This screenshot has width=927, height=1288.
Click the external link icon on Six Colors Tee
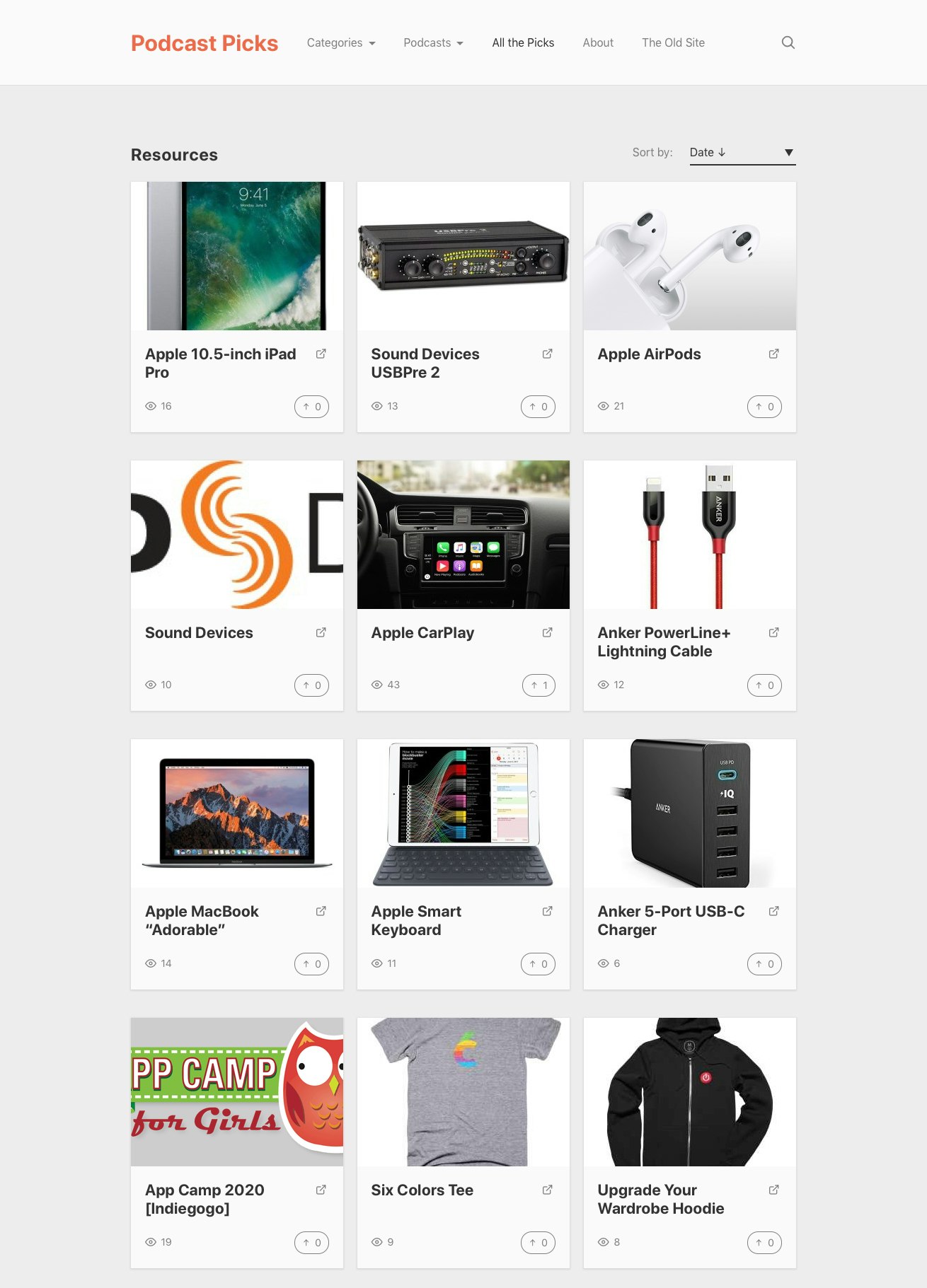547,1190
